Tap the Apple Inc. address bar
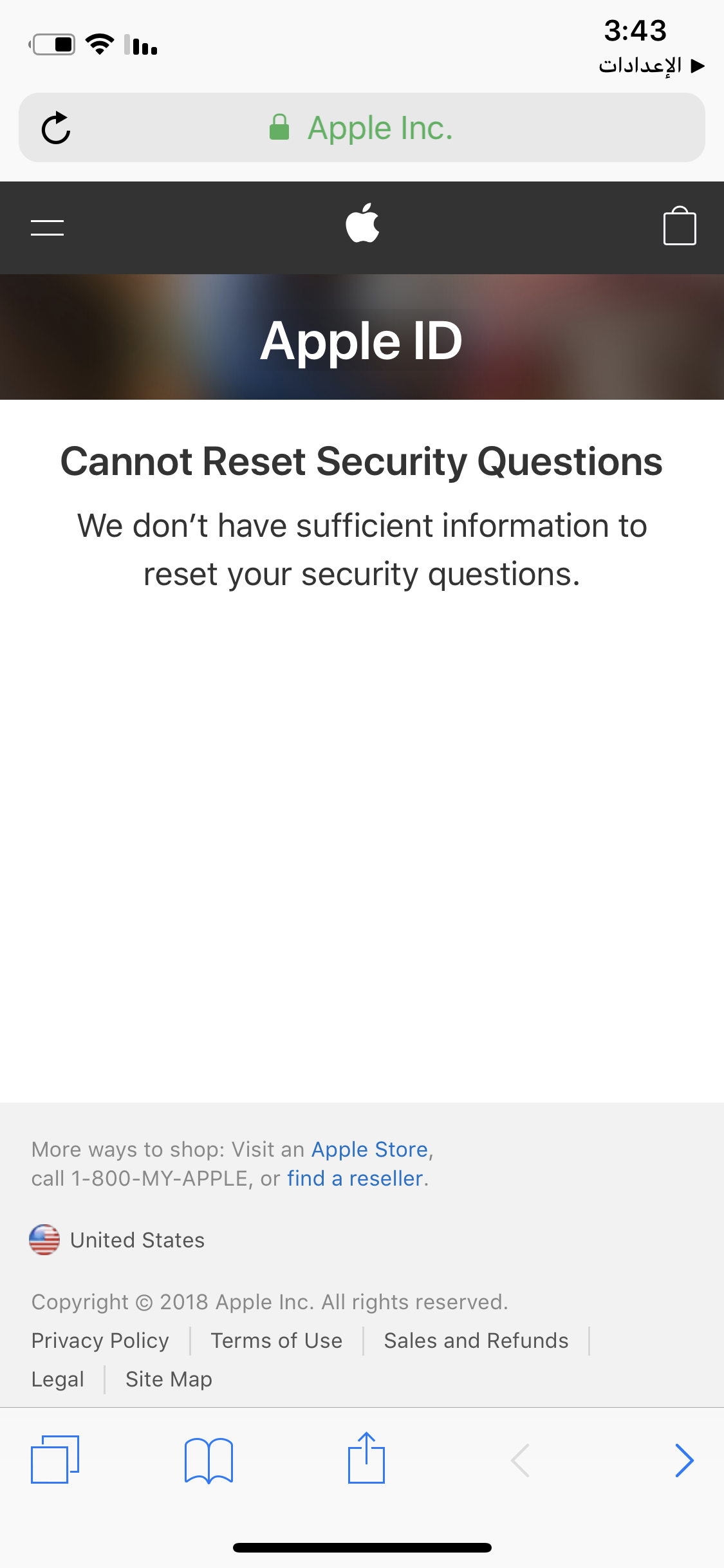 tap(362, 127)
